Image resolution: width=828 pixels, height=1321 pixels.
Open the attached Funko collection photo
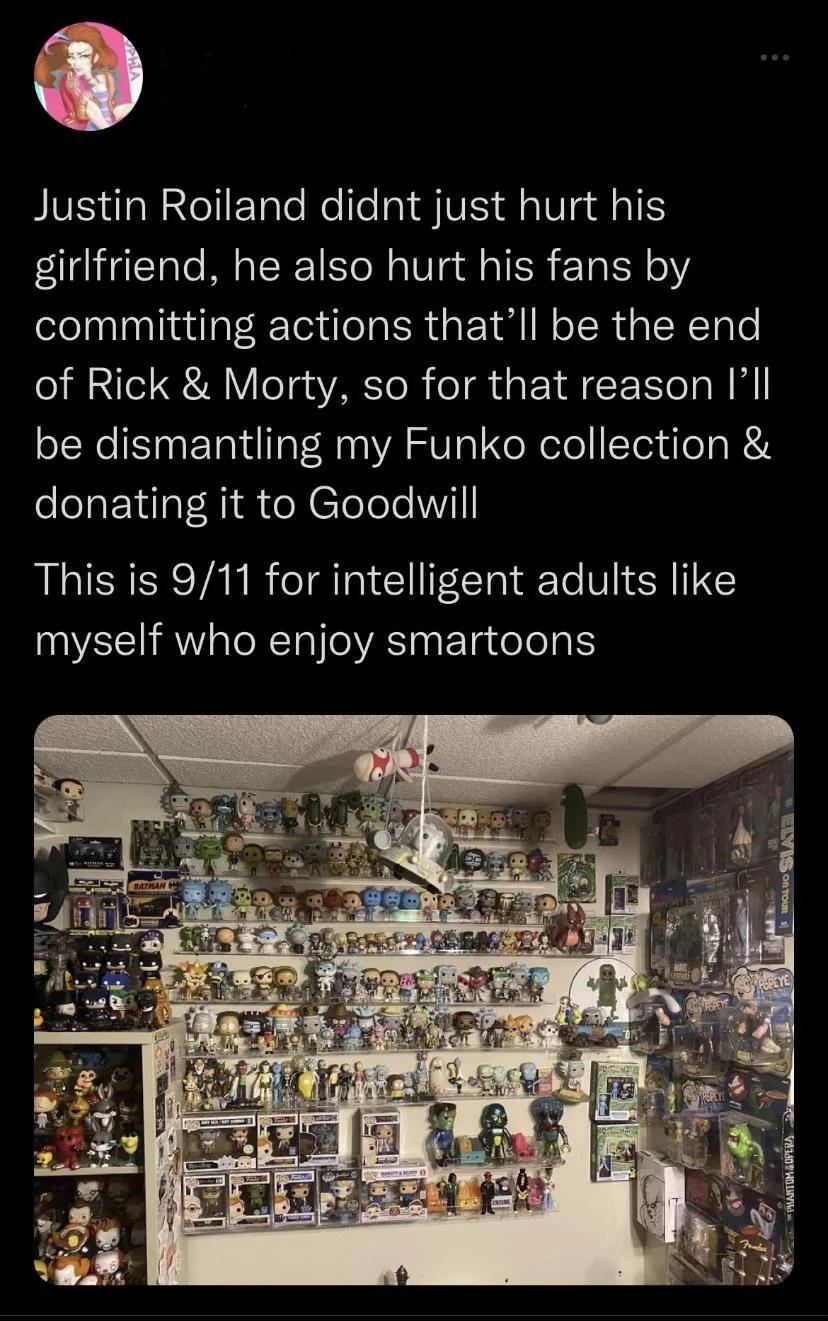pyautogui.click(x=413, y=998)
